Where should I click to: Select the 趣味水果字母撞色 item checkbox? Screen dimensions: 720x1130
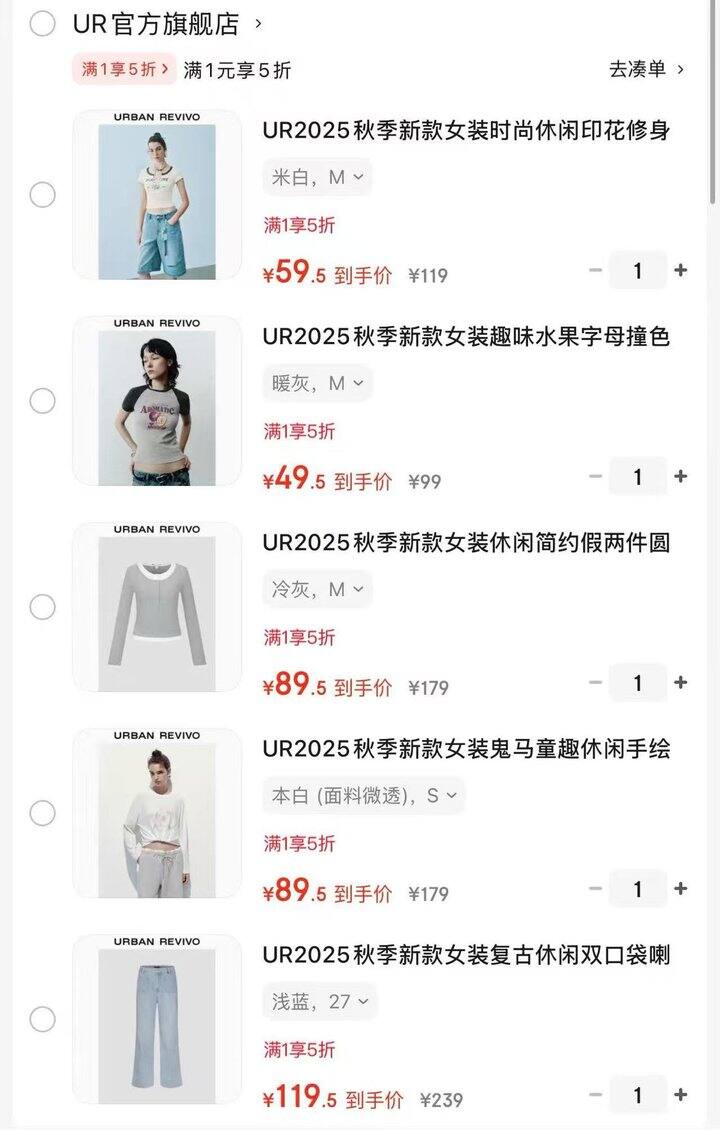pyautogui.click(x=42, y=401)
